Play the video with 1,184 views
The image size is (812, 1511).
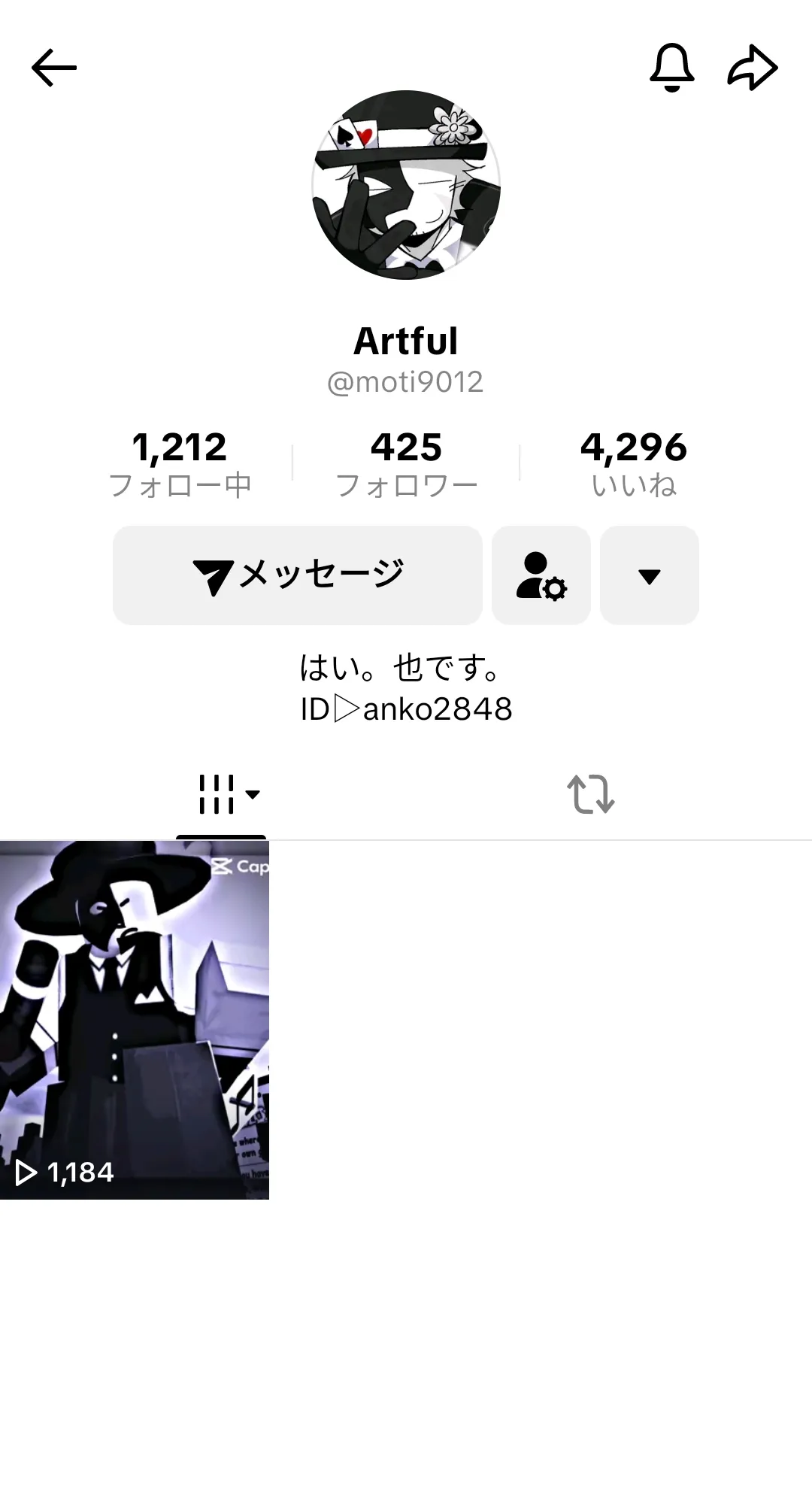(135, 1019)
